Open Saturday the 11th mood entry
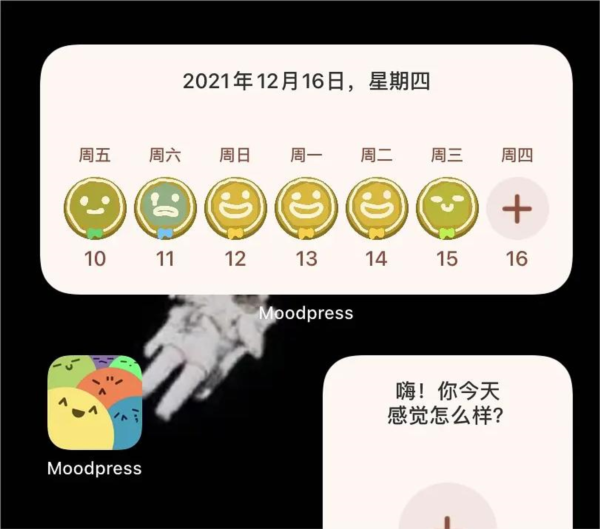 click(165, 209)
